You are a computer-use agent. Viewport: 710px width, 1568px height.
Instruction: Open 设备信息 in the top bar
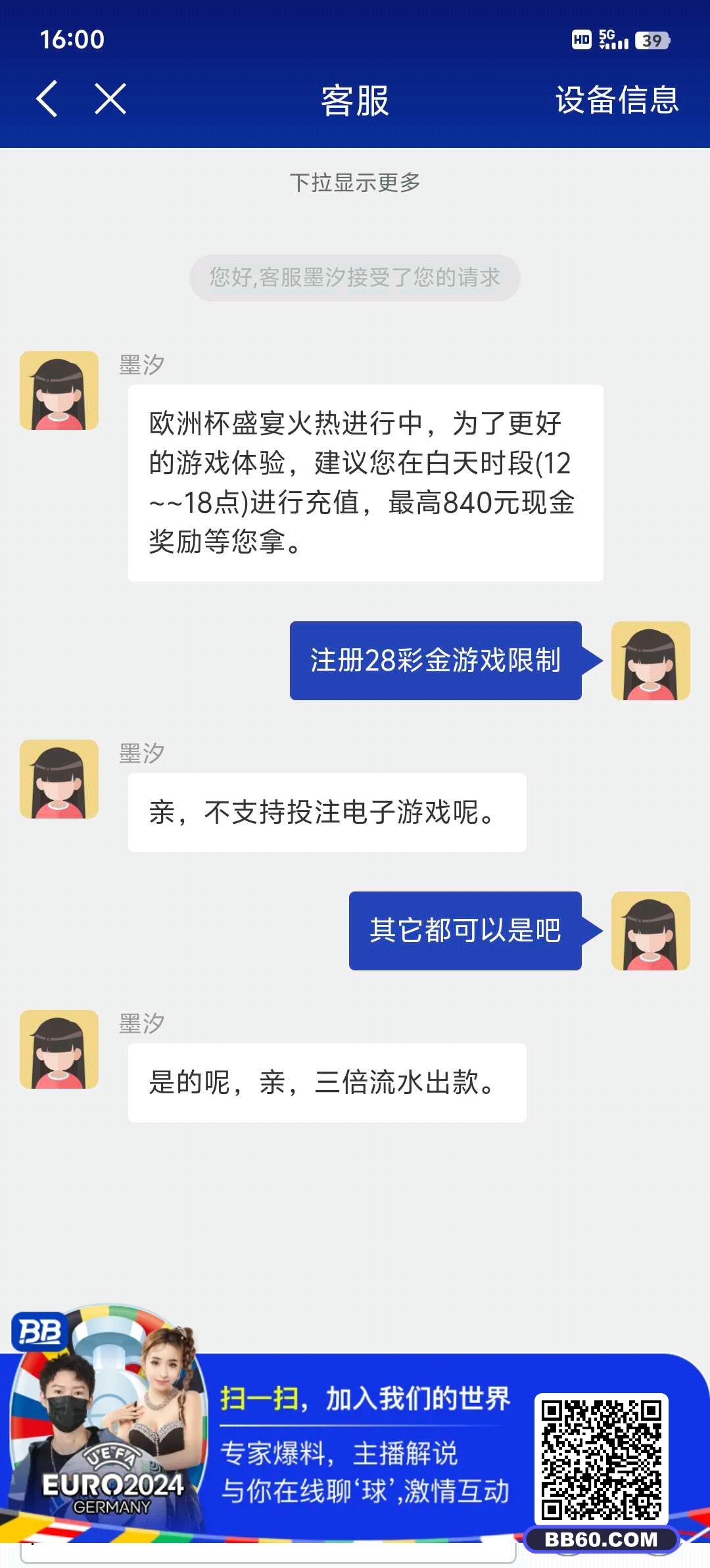pos(617,100)
